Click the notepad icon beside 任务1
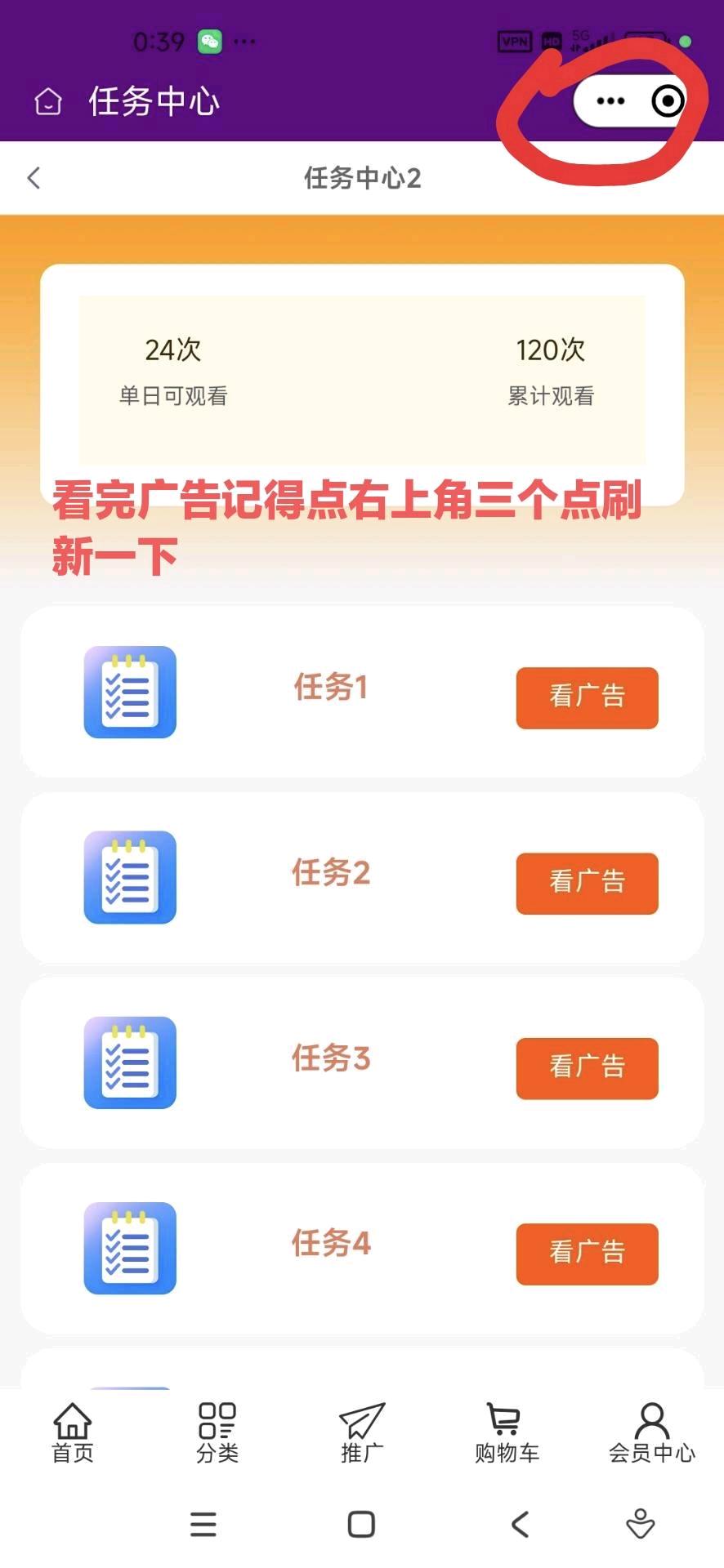The width and height of the screenshot is (724, 1568). 129,692
